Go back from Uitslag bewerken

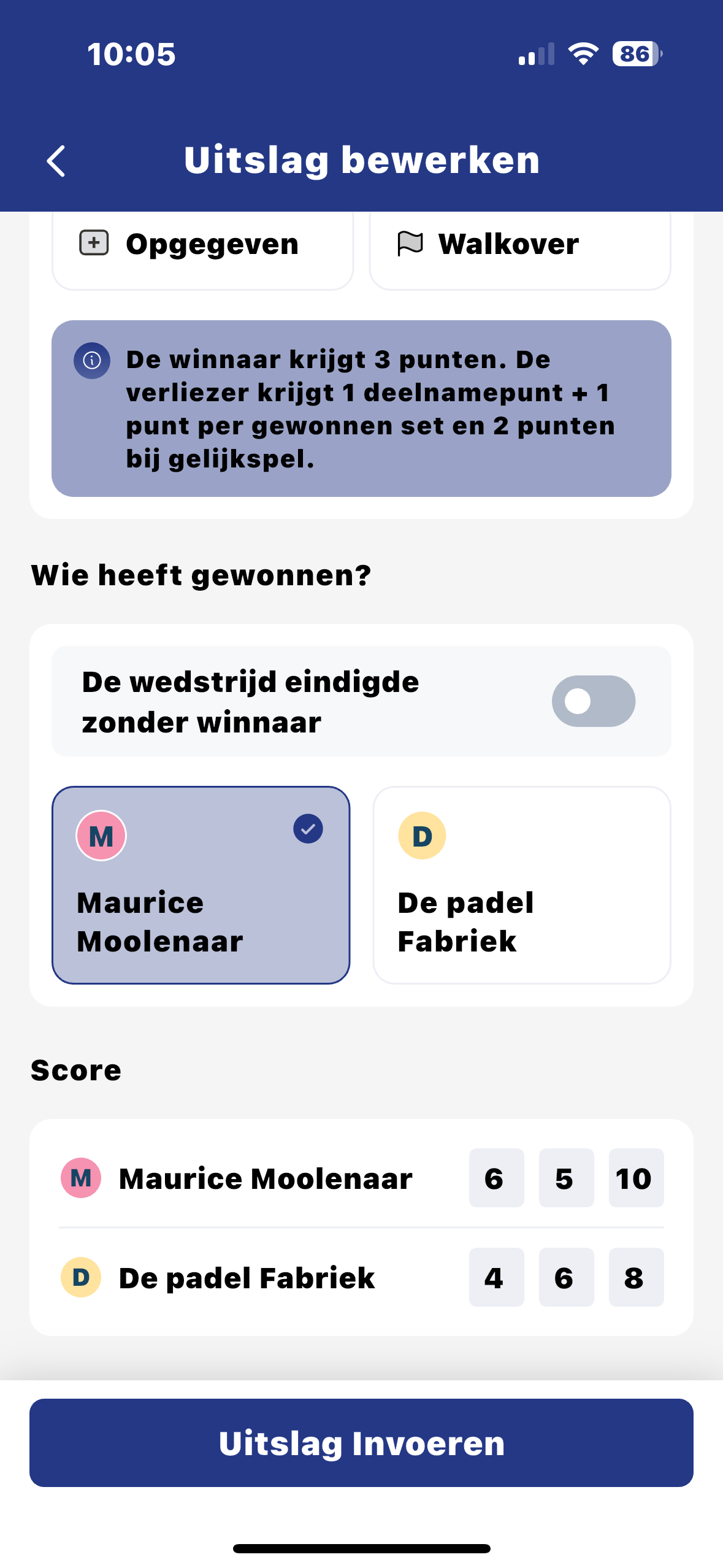(x=56, y=161)
